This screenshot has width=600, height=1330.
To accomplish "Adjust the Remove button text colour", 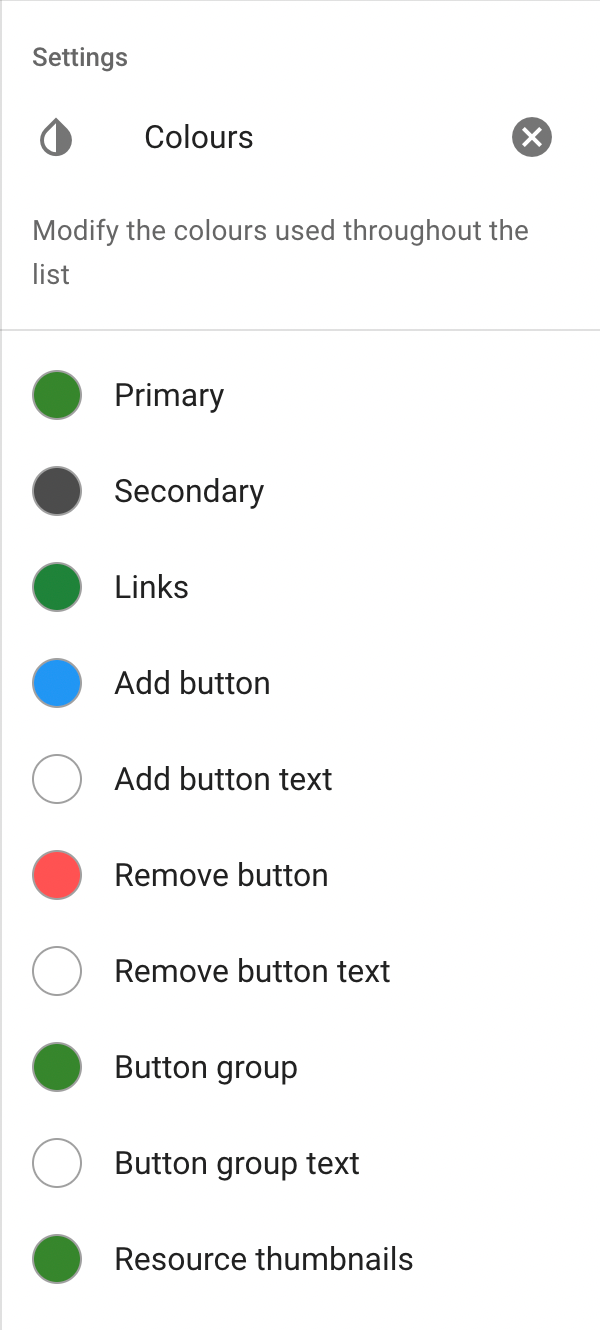I will tap(57, 971).
